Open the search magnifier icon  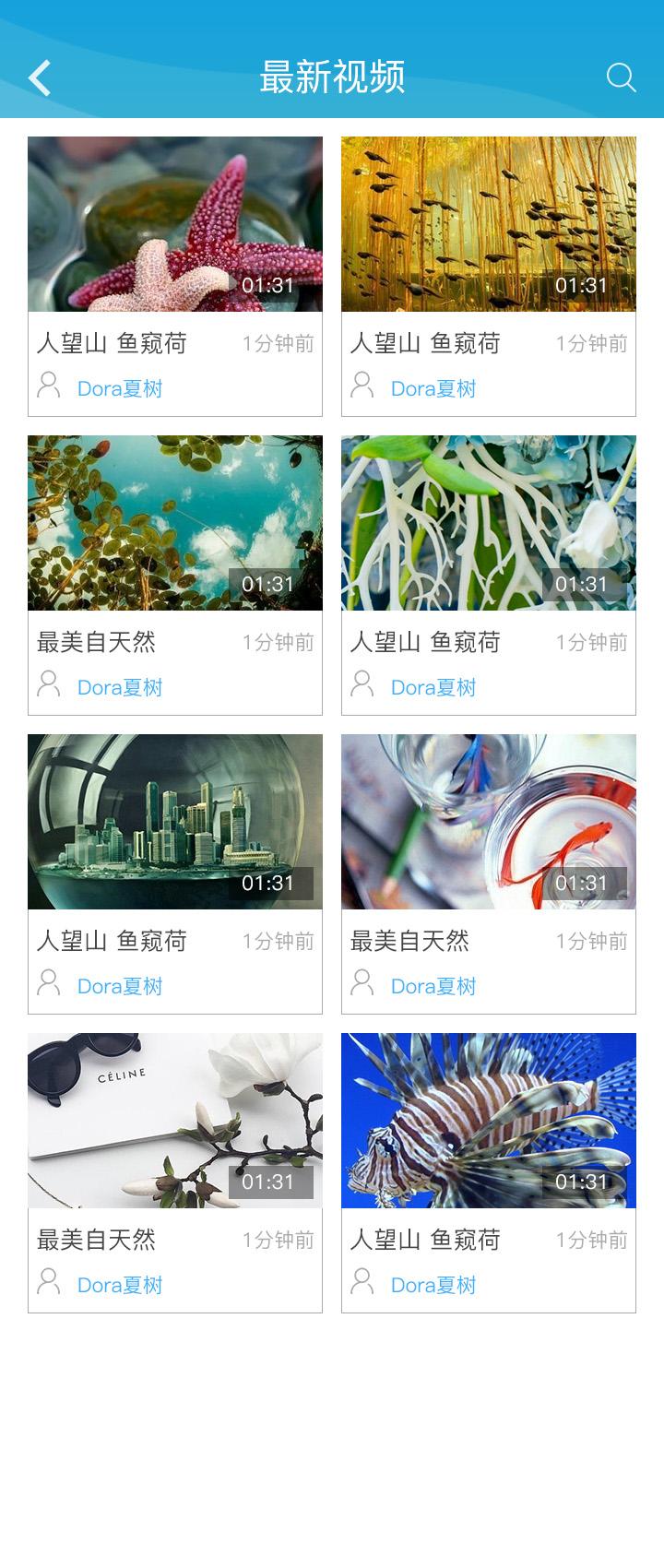pyautogui.click(x=621, y=78)
